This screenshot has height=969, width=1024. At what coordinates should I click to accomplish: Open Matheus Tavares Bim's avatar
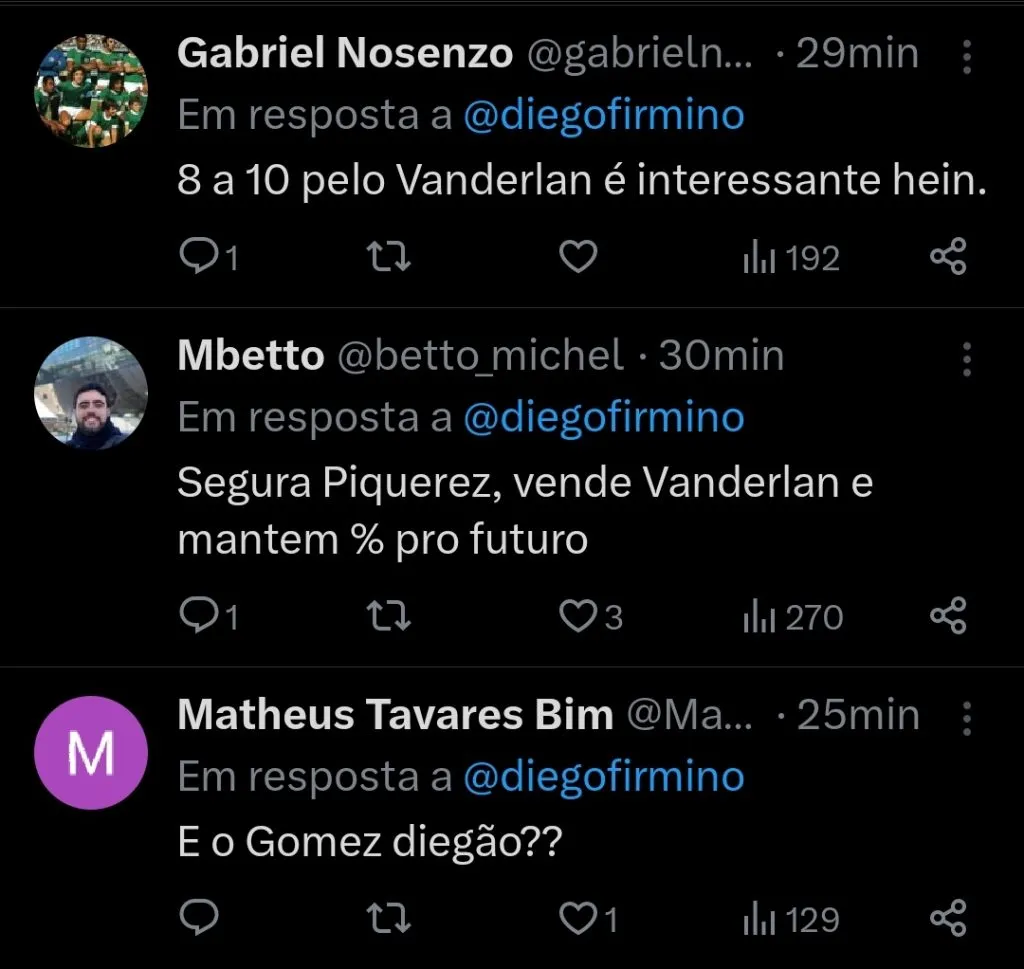(91, 752)
